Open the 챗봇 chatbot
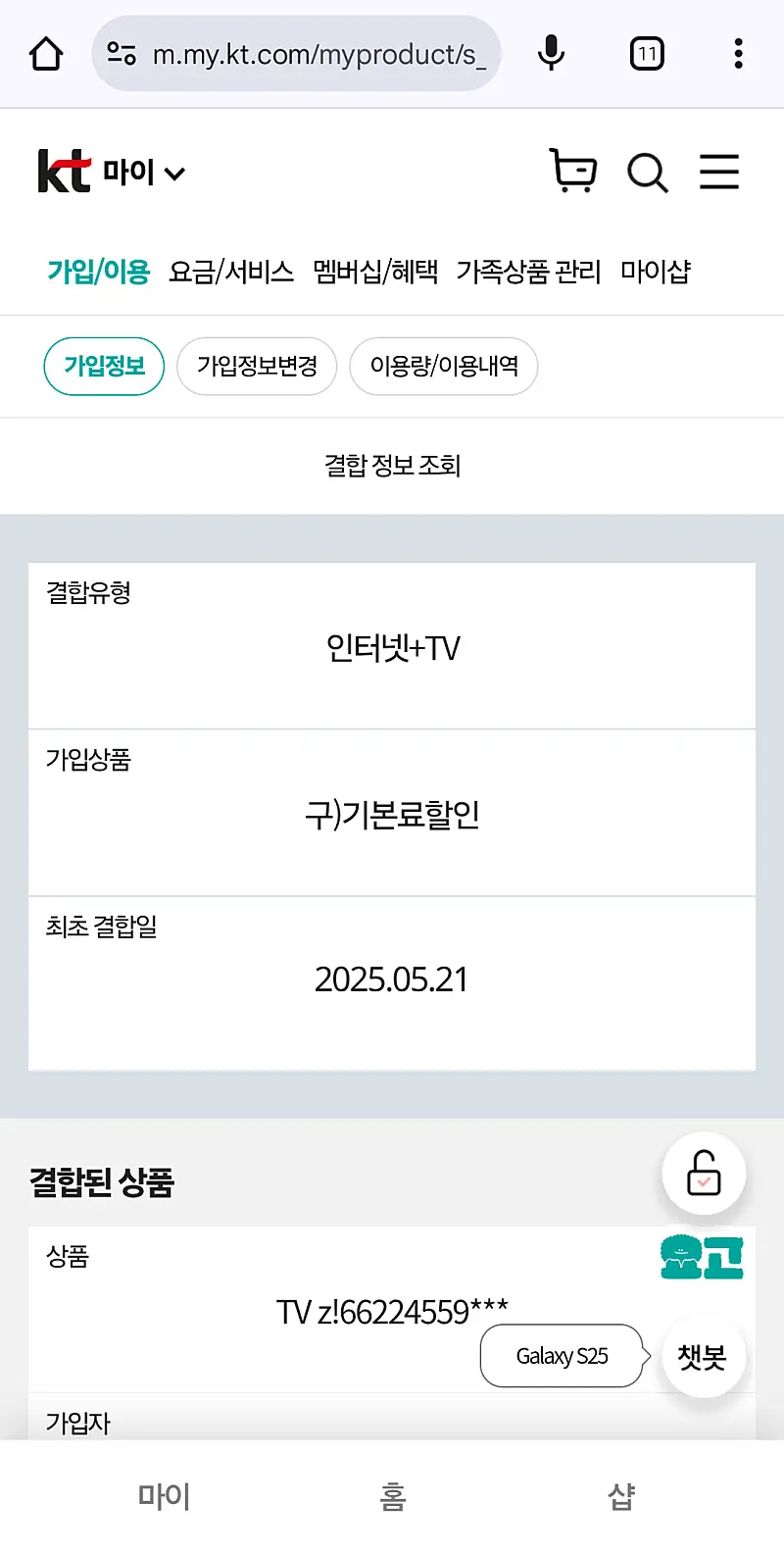The image size is (784, 1554). point(703,1357)
